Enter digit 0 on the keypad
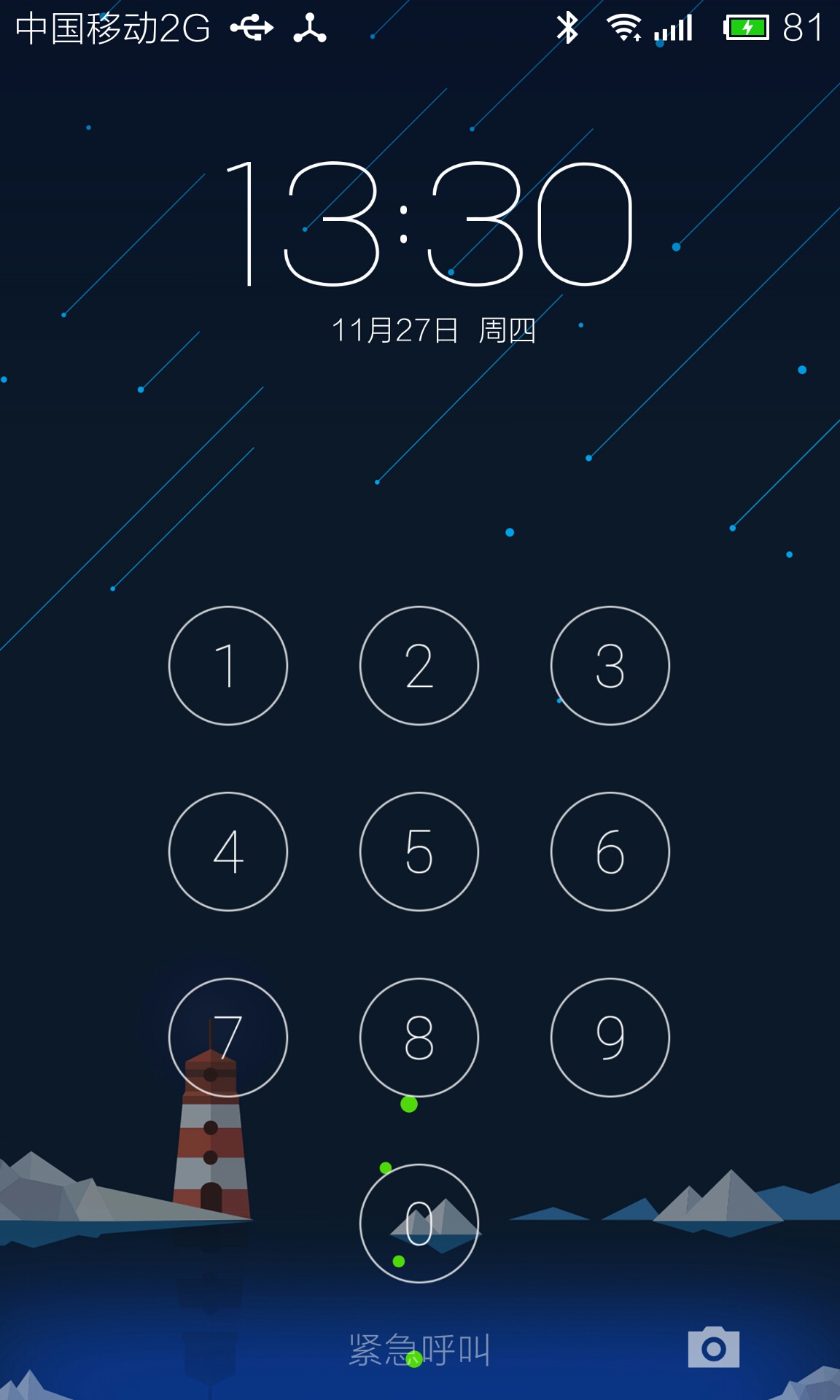The width and height of the screenshot is (840, 1400). pos(419,1224)
